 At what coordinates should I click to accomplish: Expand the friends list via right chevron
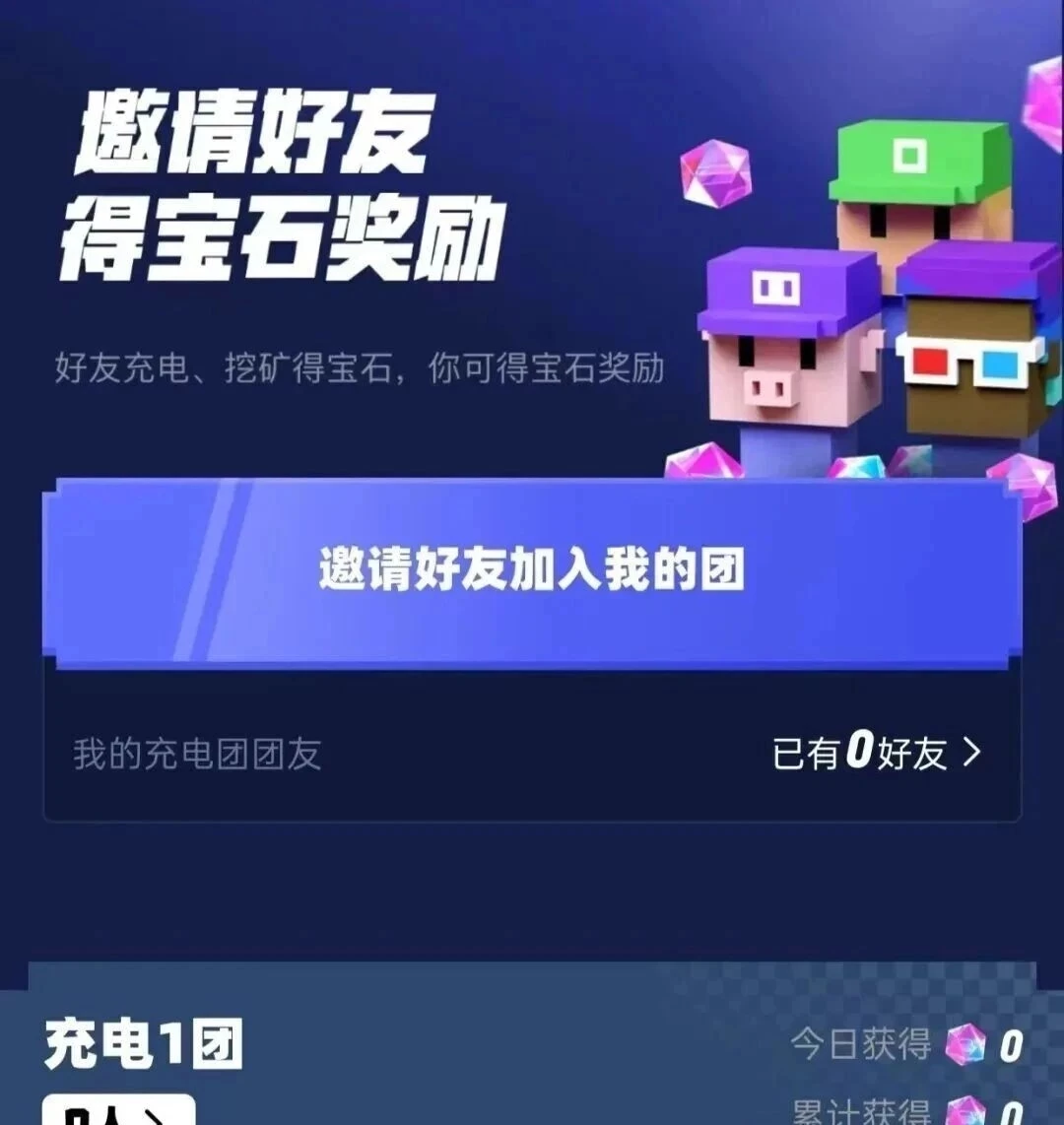973,752
